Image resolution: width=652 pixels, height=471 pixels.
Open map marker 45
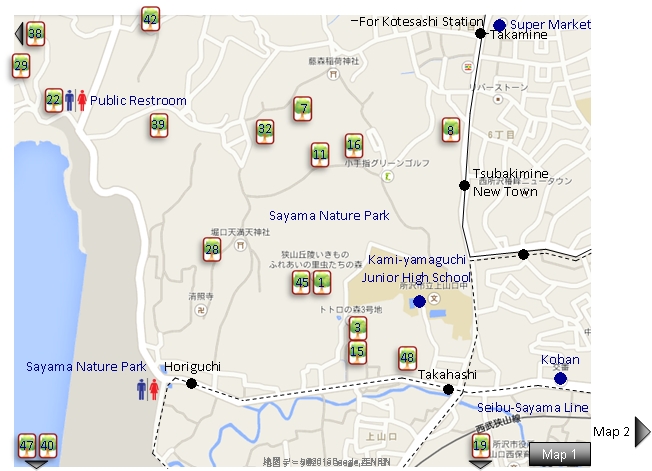pos(302,283)
